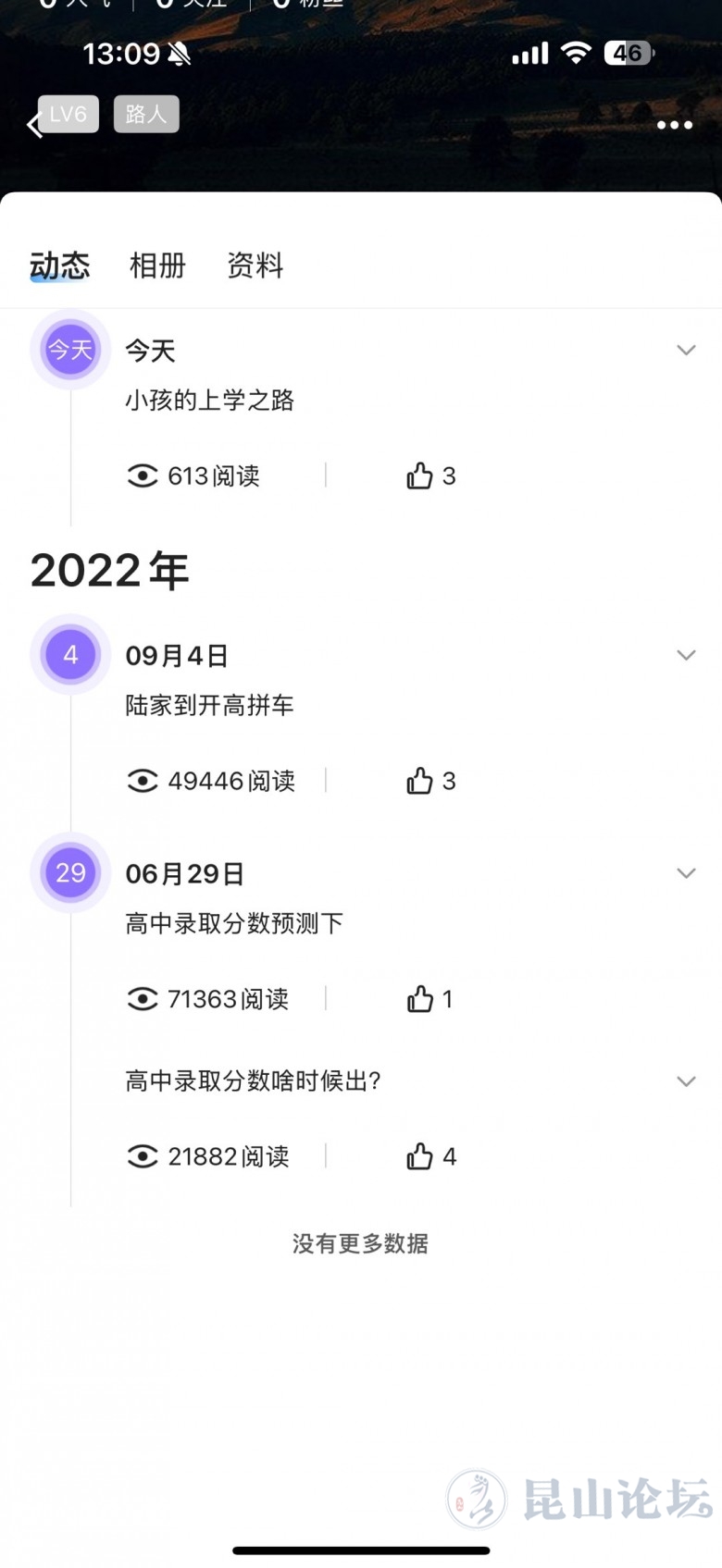Open the post 陆家到开高拼车
Viewport: 722px width, 1568px height.
[210, 706]
